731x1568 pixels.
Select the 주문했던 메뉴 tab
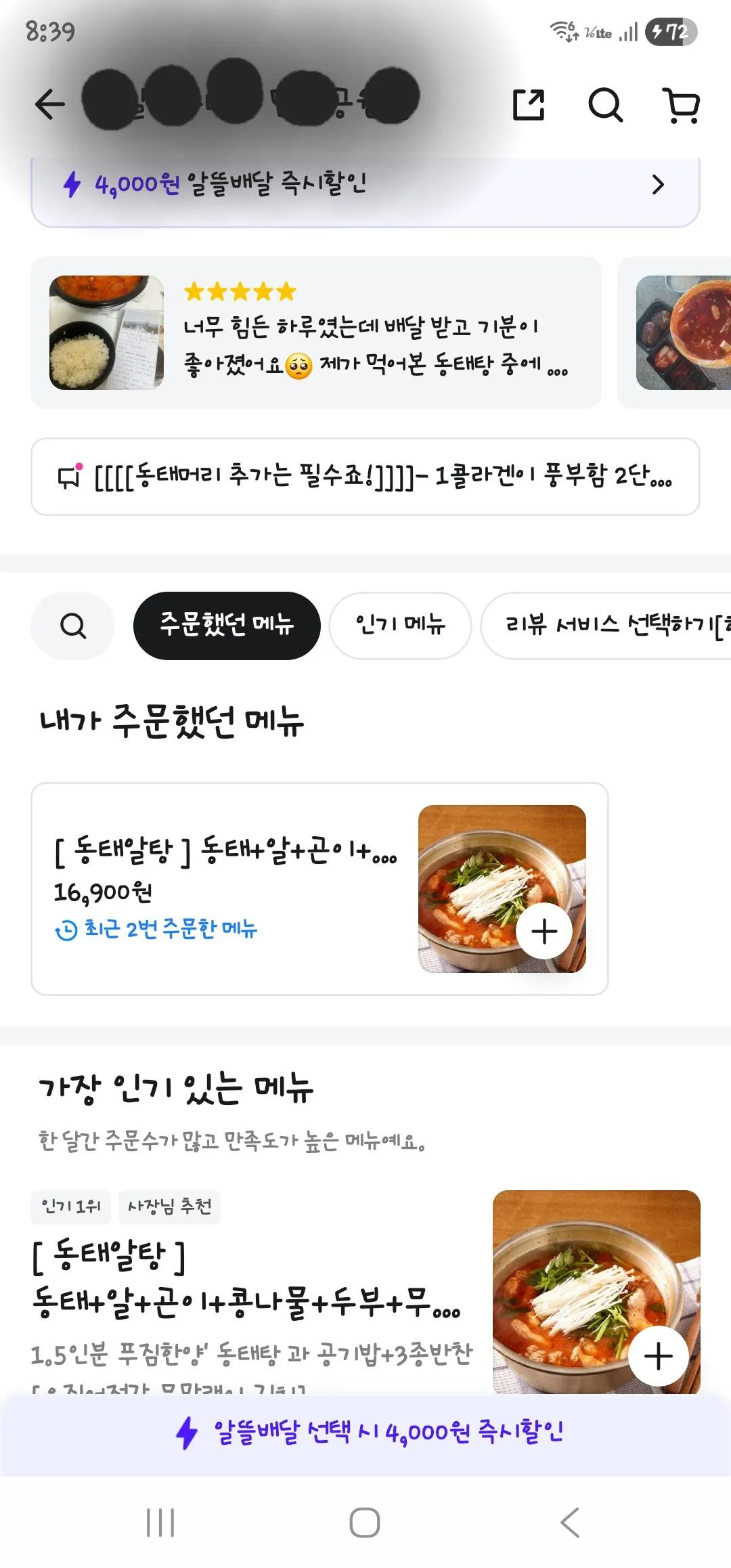[x=227, y=626]
